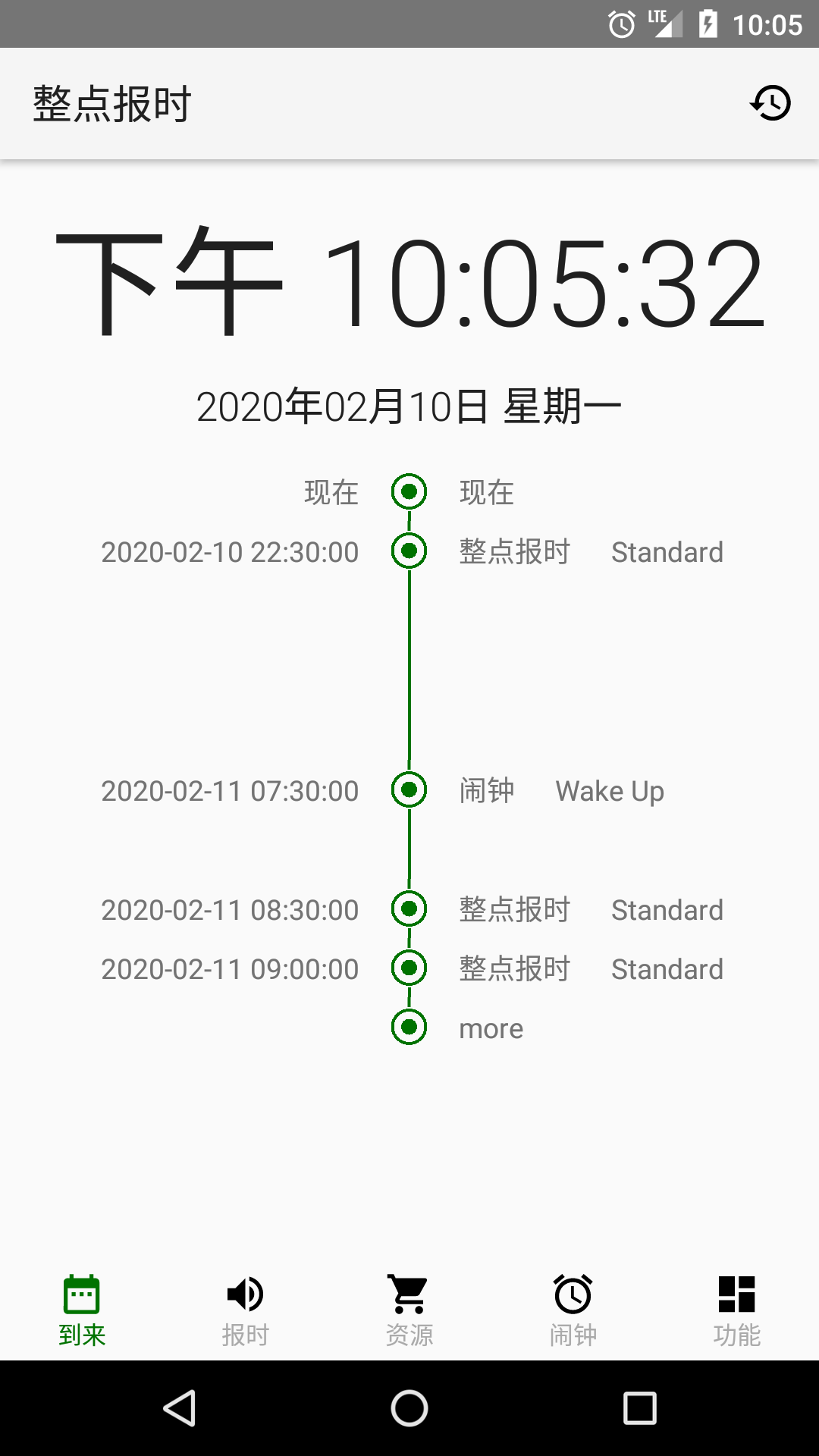Tap the 报时 speaker icon

(x=245, y=1295)
